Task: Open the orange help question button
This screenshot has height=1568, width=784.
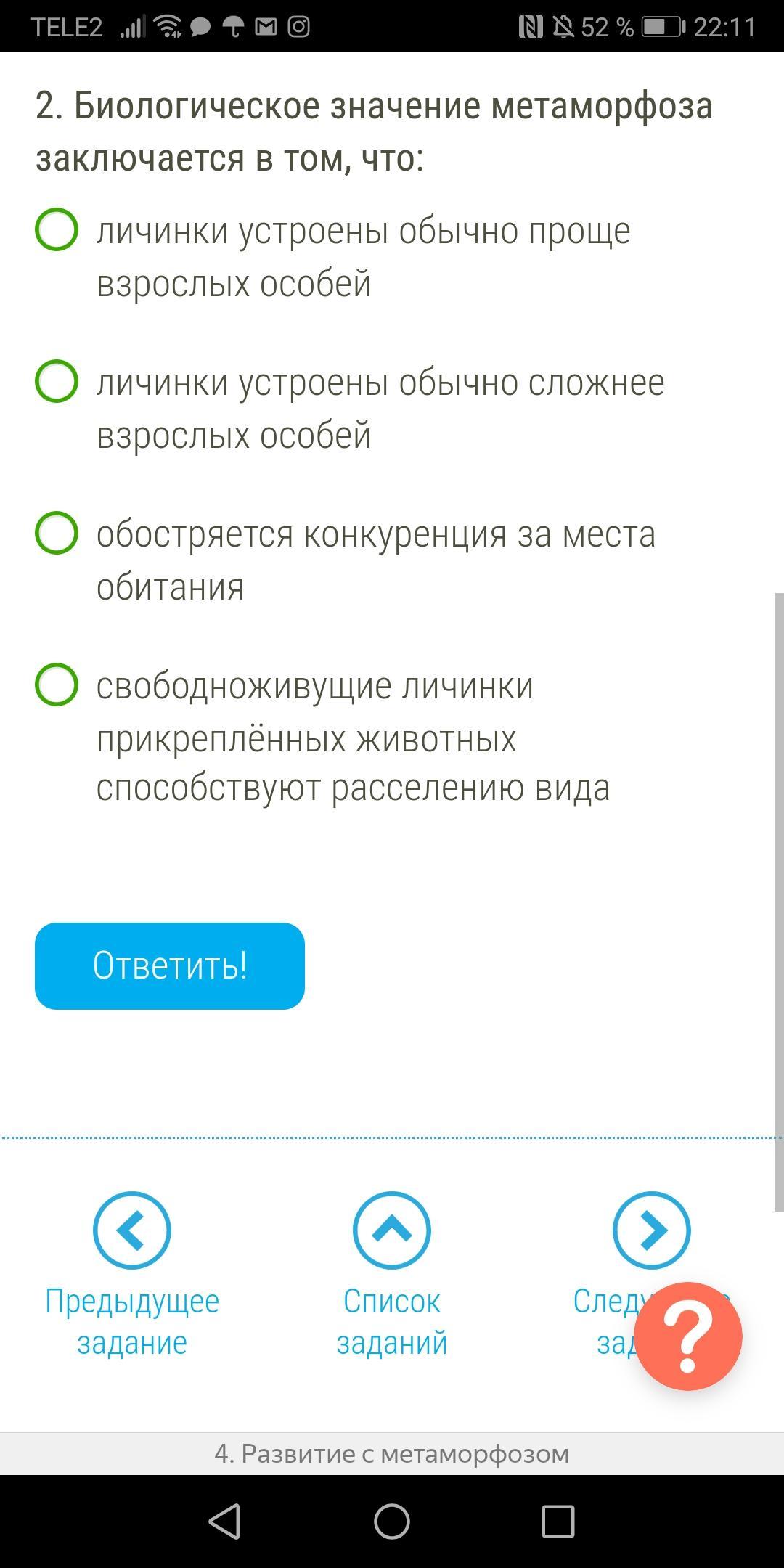Action: tap(688, 1336)
